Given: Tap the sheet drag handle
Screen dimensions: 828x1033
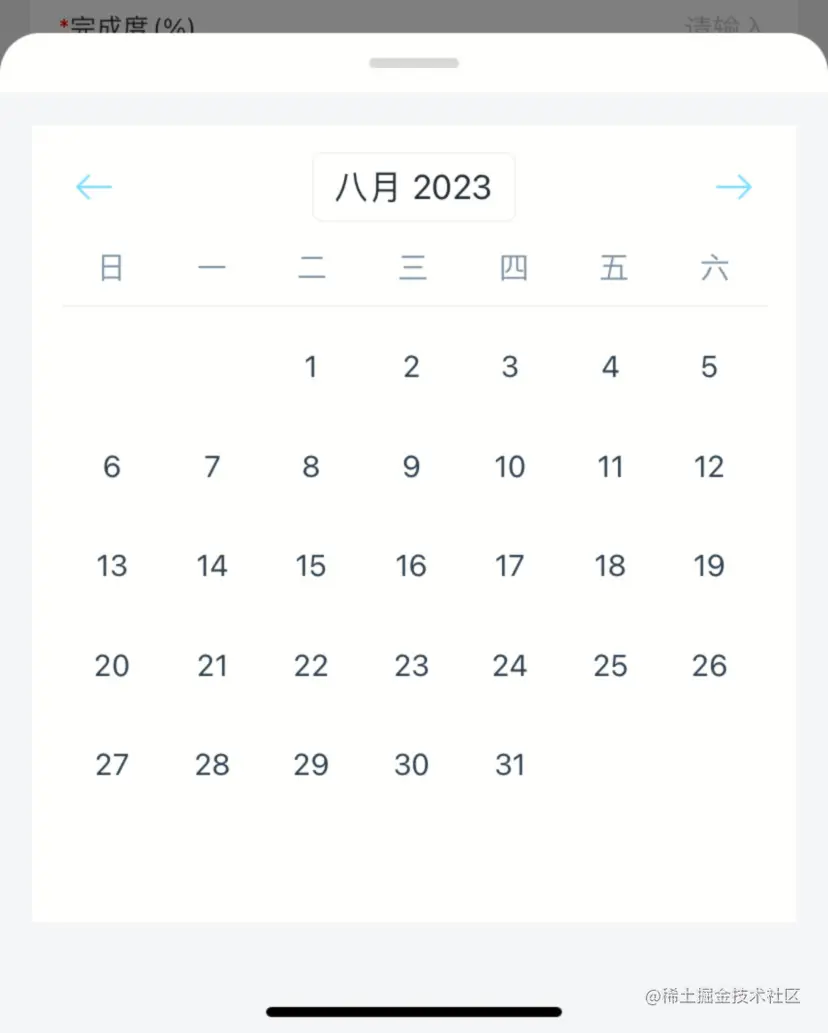Looking at the screenshot, I should click(x=413, y=63).
